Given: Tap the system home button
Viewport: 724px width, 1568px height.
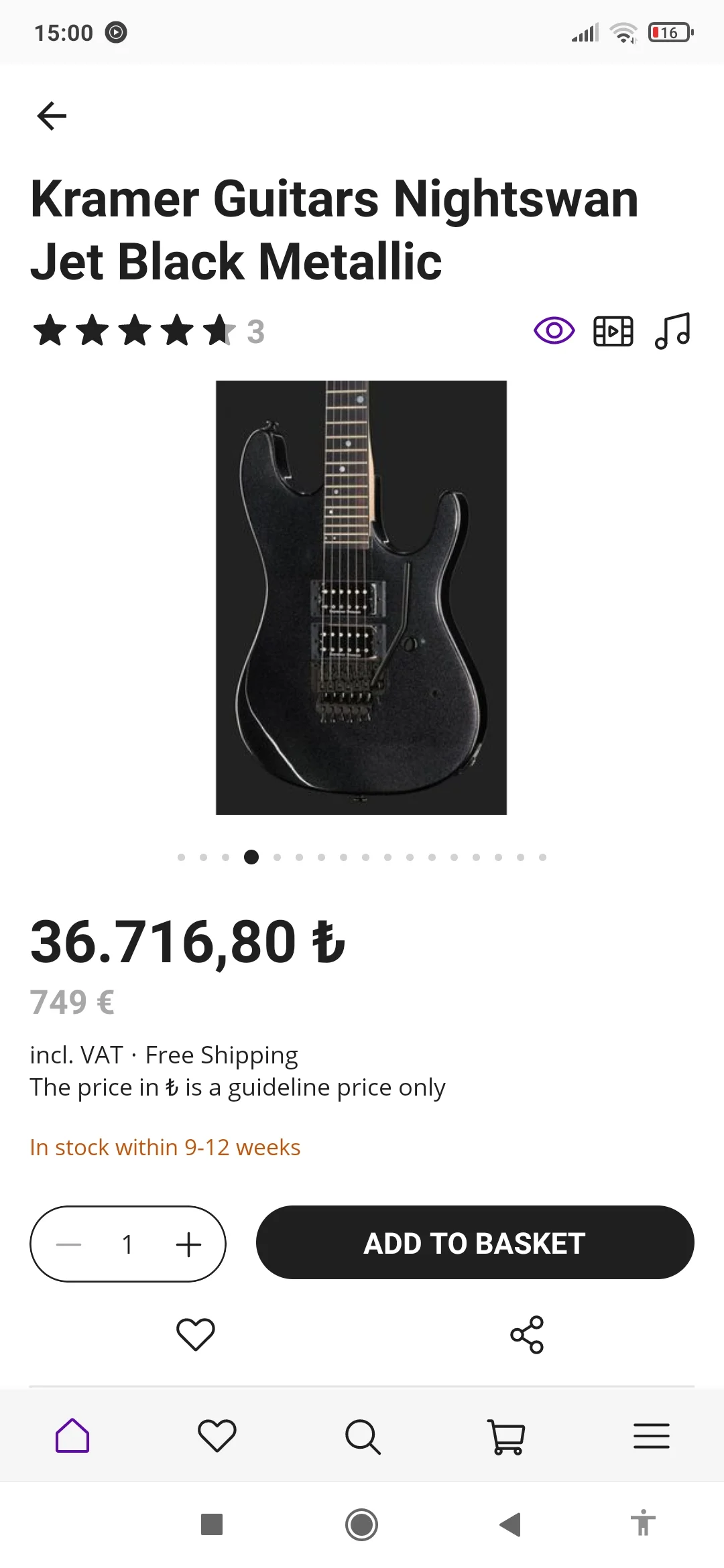Looking at the screenshot, I should [361, 1525].
